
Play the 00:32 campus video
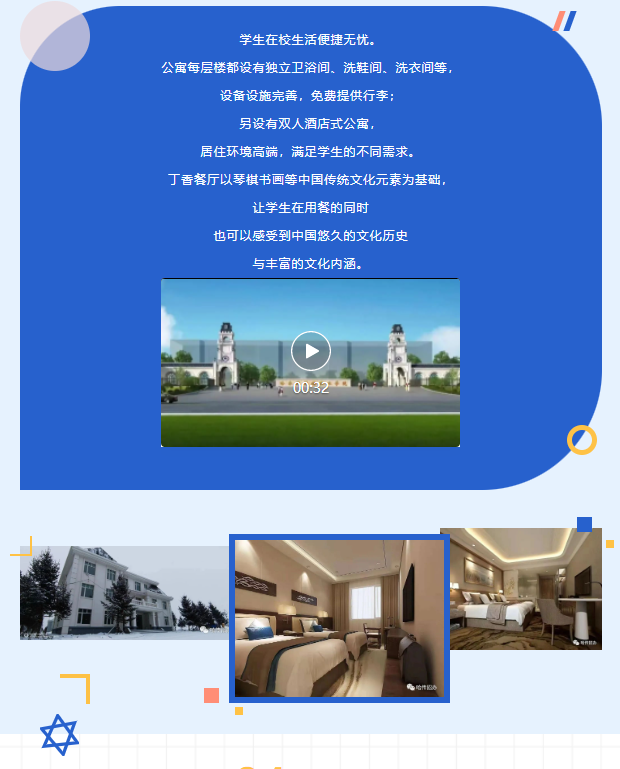click(311, 351)
